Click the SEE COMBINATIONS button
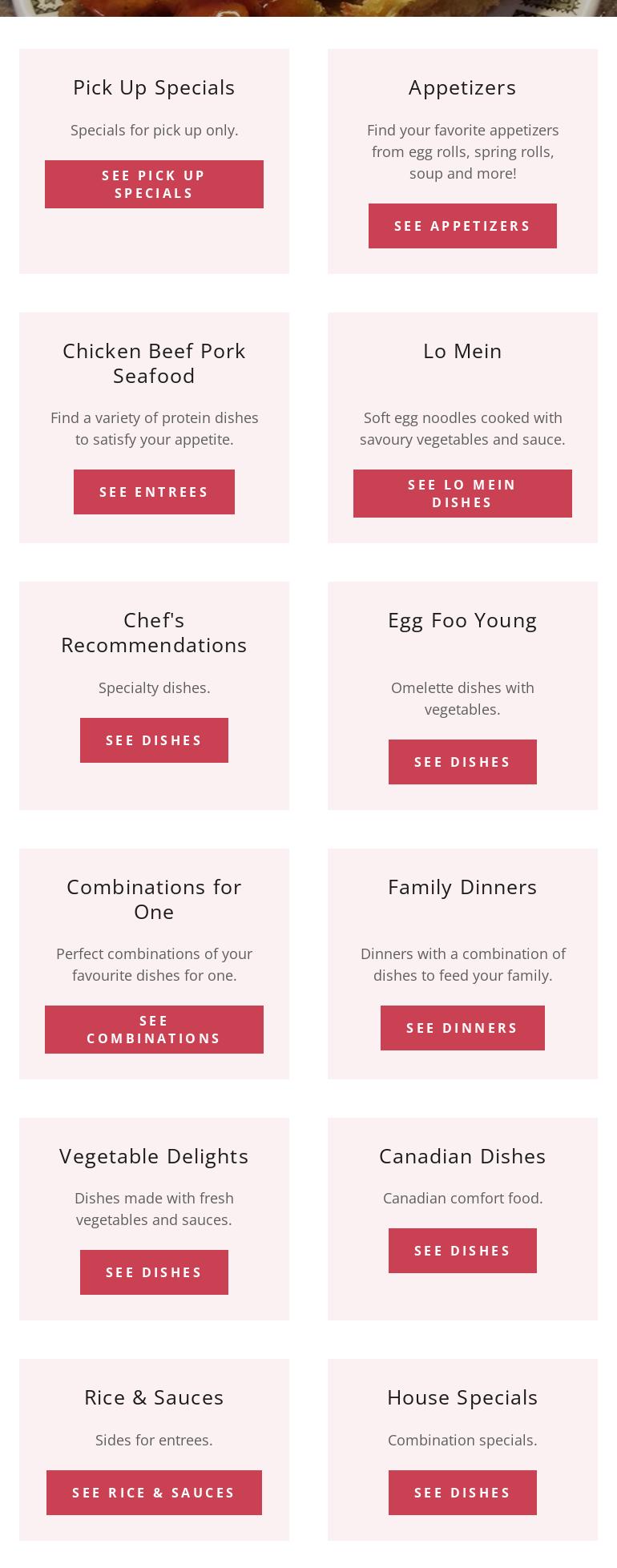Viewport: 617px width, 1568px height. tap(154, 1029)
